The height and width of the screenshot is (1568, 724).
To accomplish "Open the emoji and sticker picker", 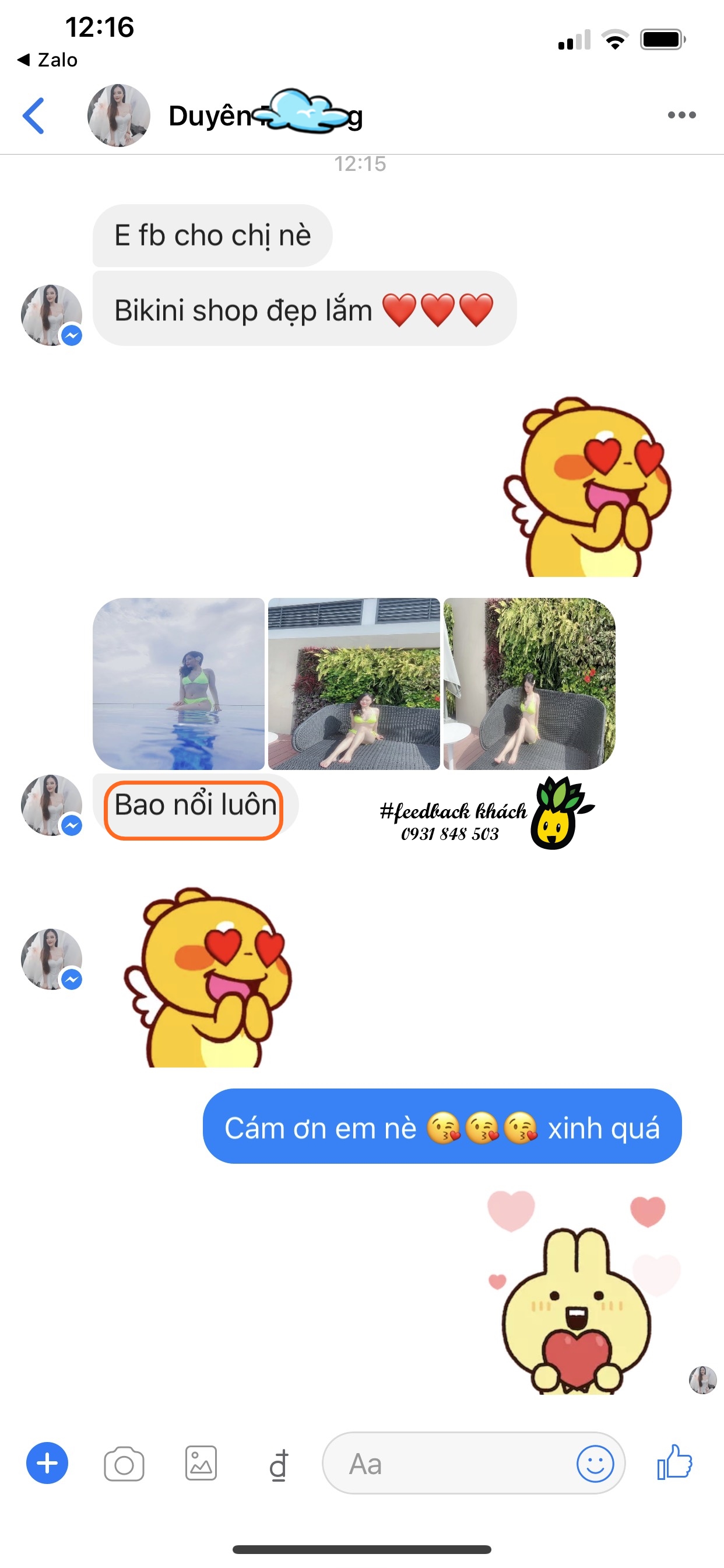I will click(x=595, y=1464).
